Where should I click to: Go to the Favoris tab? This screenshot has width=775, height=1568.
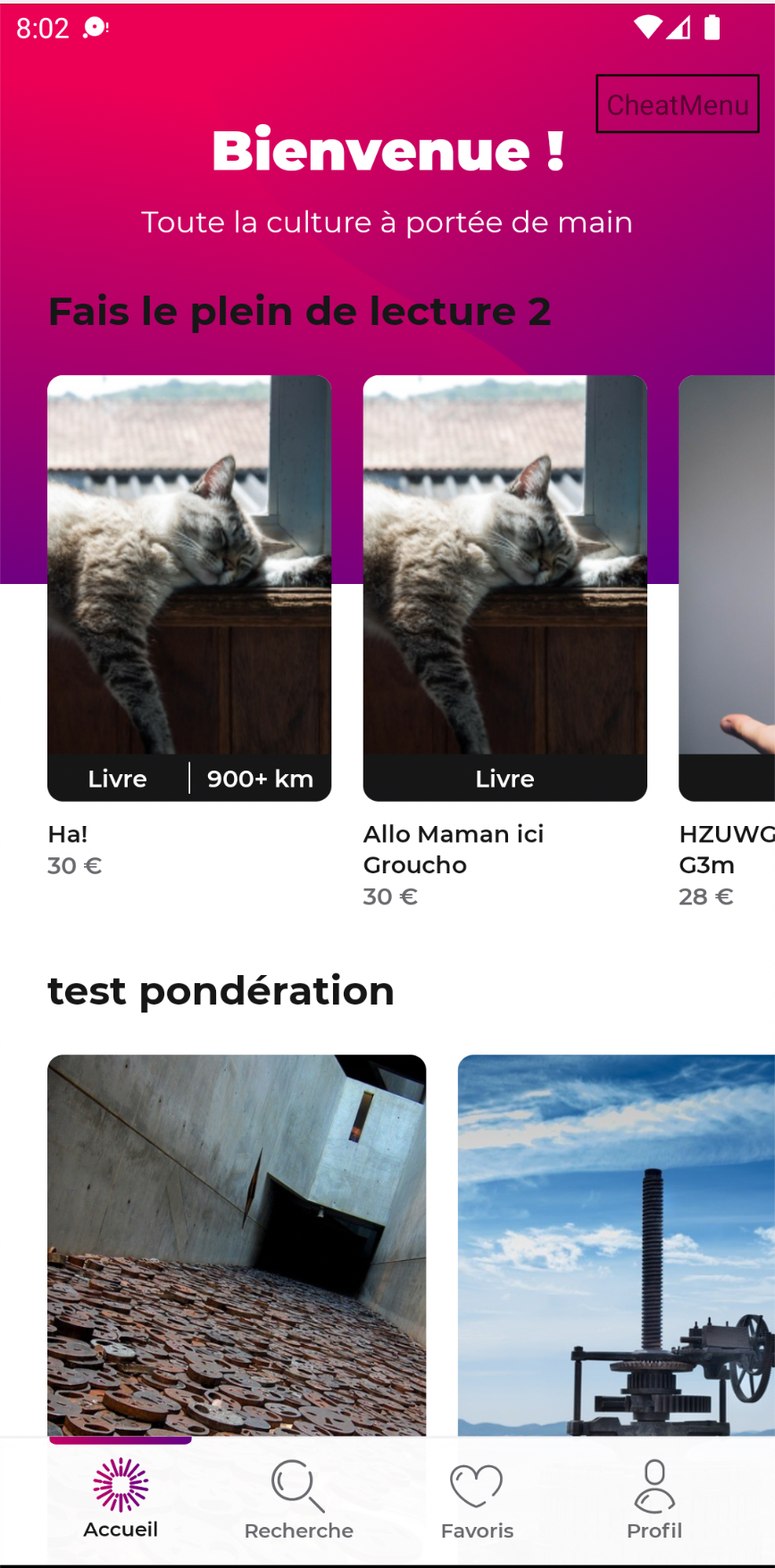click(x=477, y=1500)
